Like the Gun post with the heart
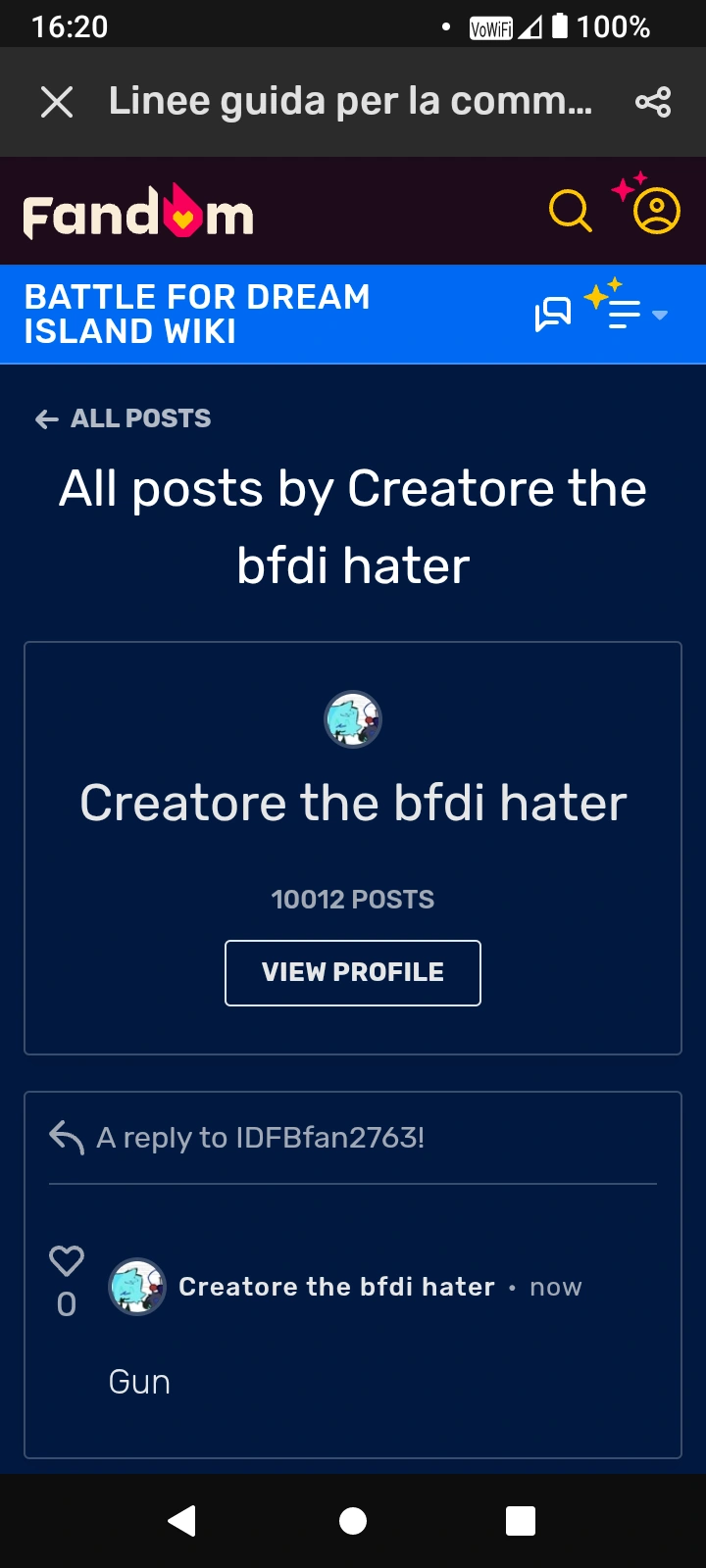The height and width of the screenshot is (1568, 706). (66, 1261)
